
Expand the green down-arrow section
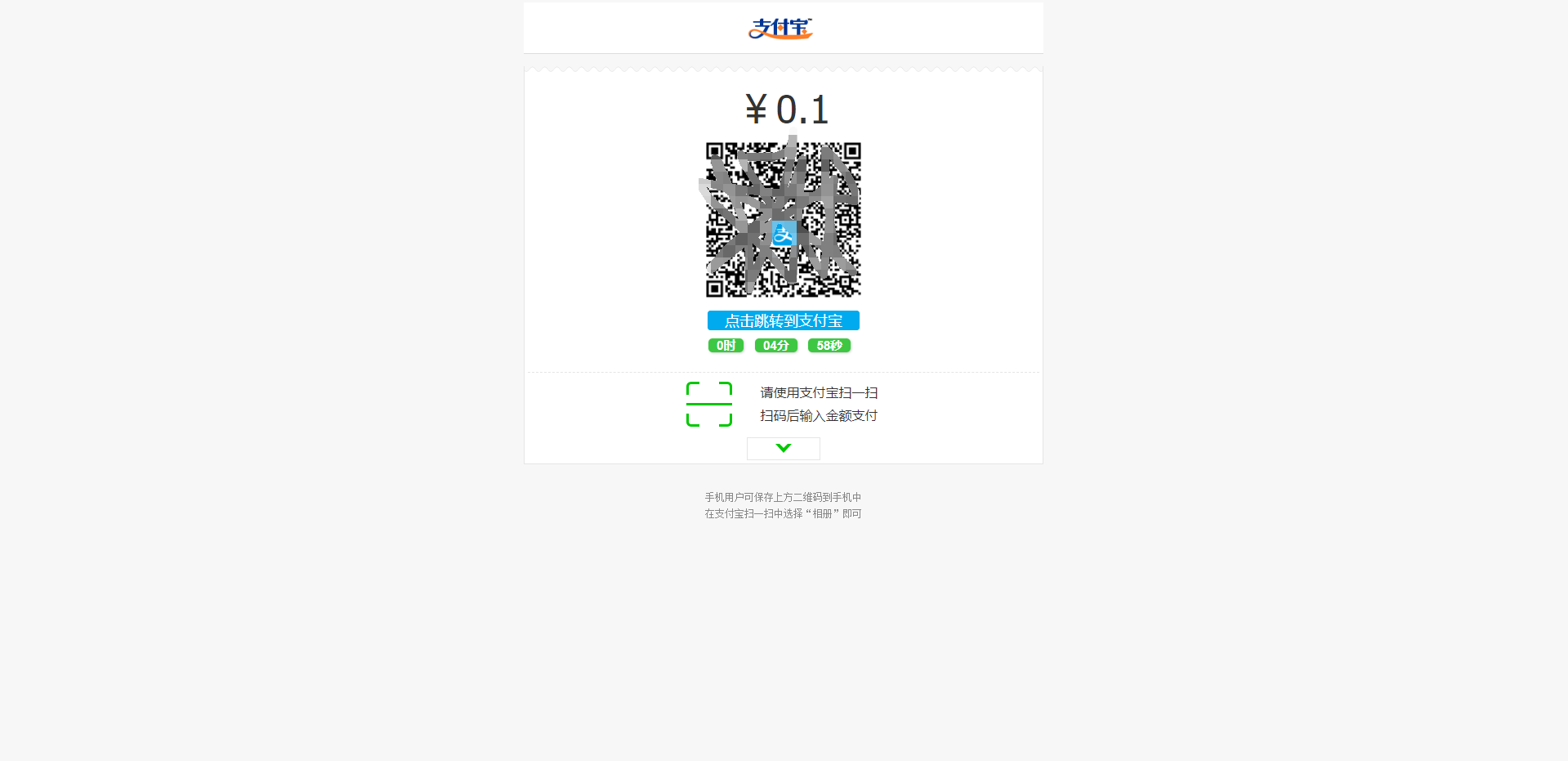[783, 448]
